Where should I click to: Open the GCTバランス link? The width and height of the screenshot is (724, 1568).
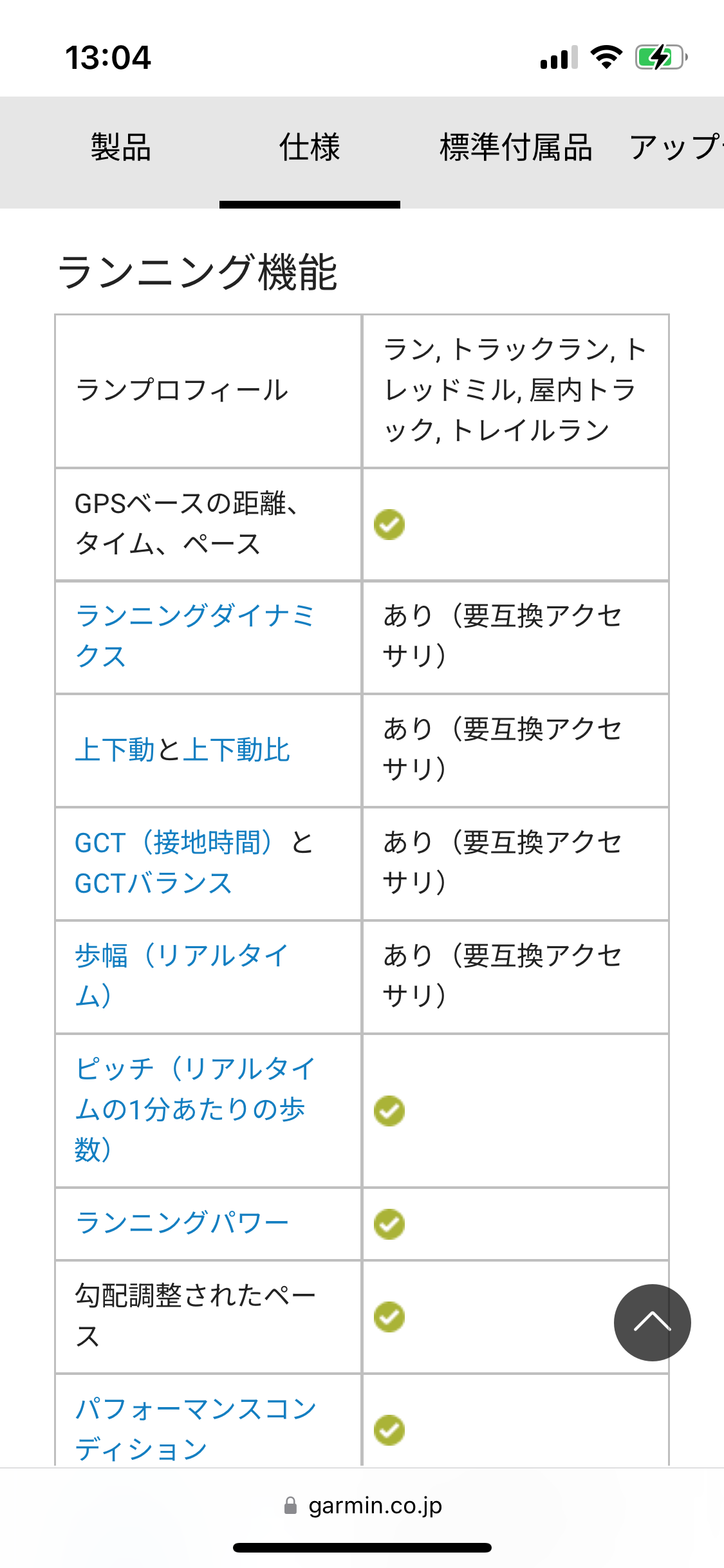[x=153, y=884]
